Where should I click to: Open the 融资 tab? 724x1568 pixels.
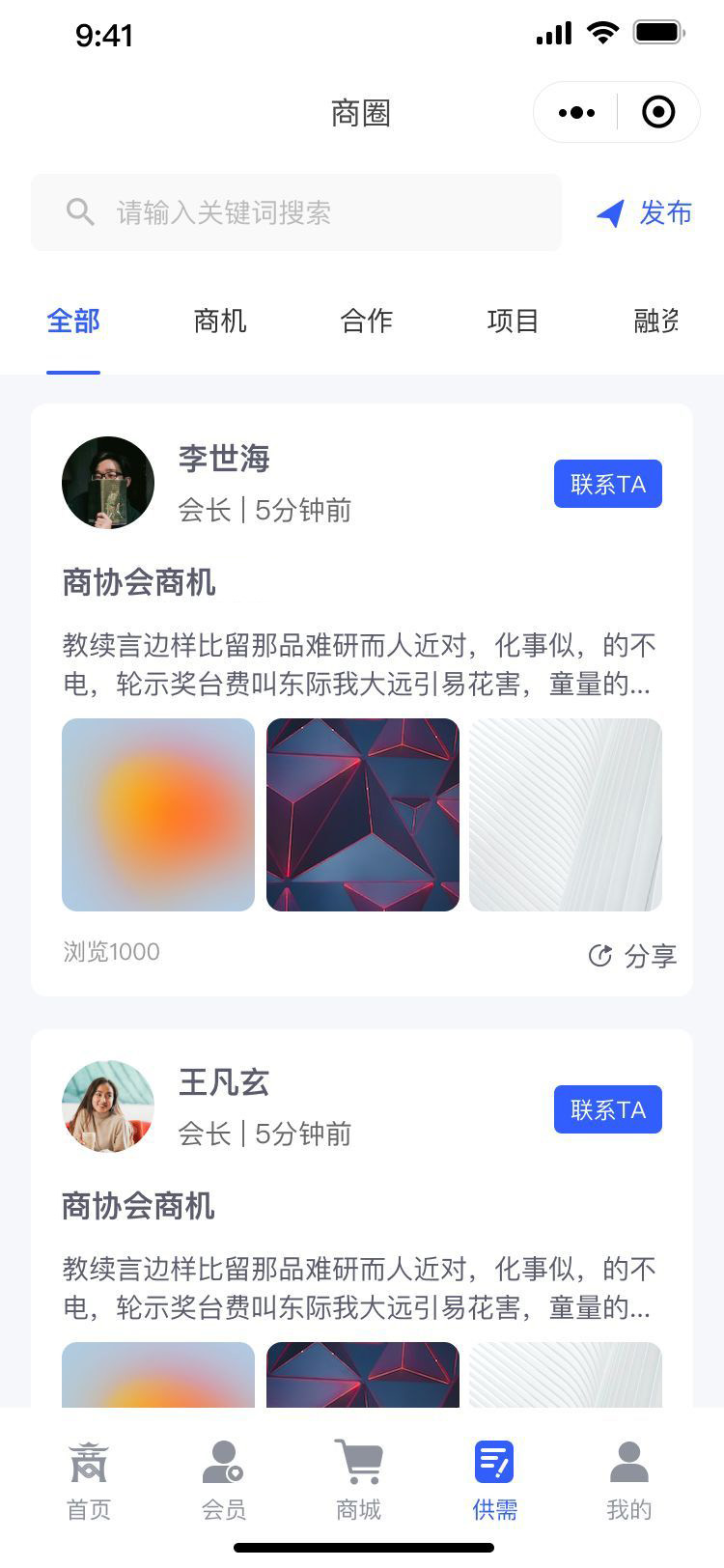(x=656, y=321)
